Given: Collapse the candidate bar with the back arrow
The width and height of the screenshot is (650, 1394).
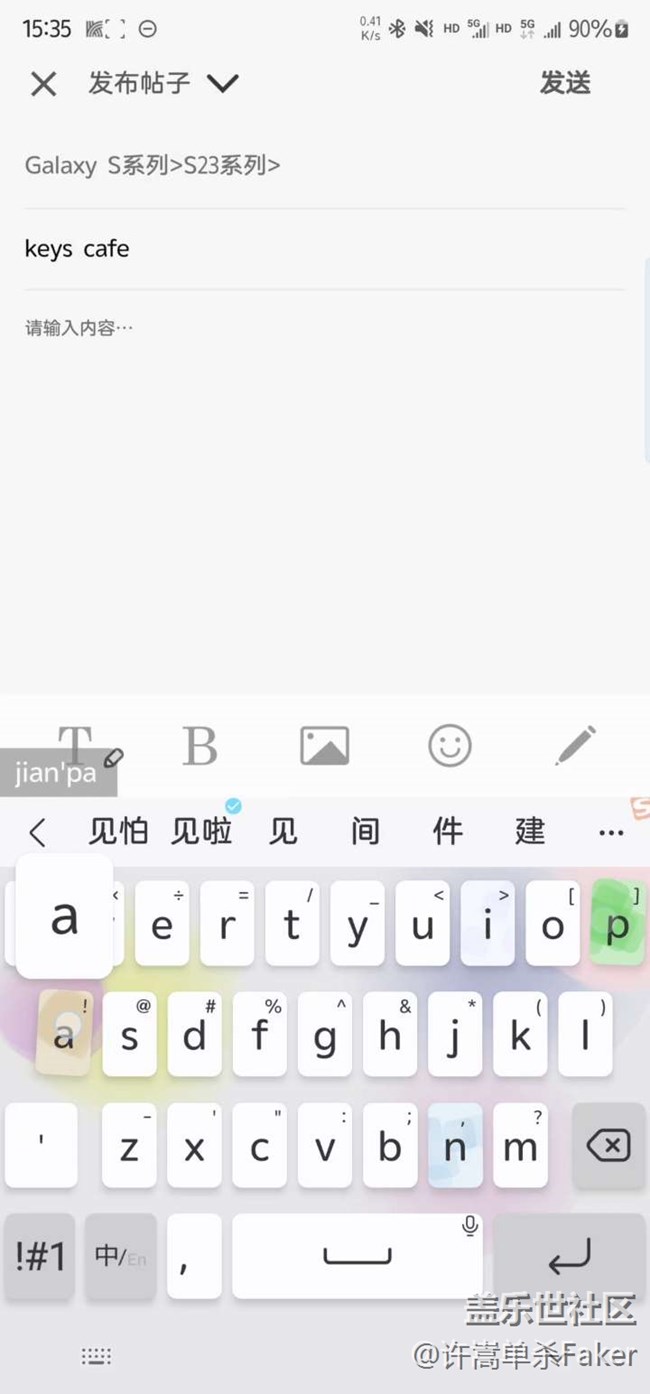Looking at the screenshot, I should click(38, 832).
